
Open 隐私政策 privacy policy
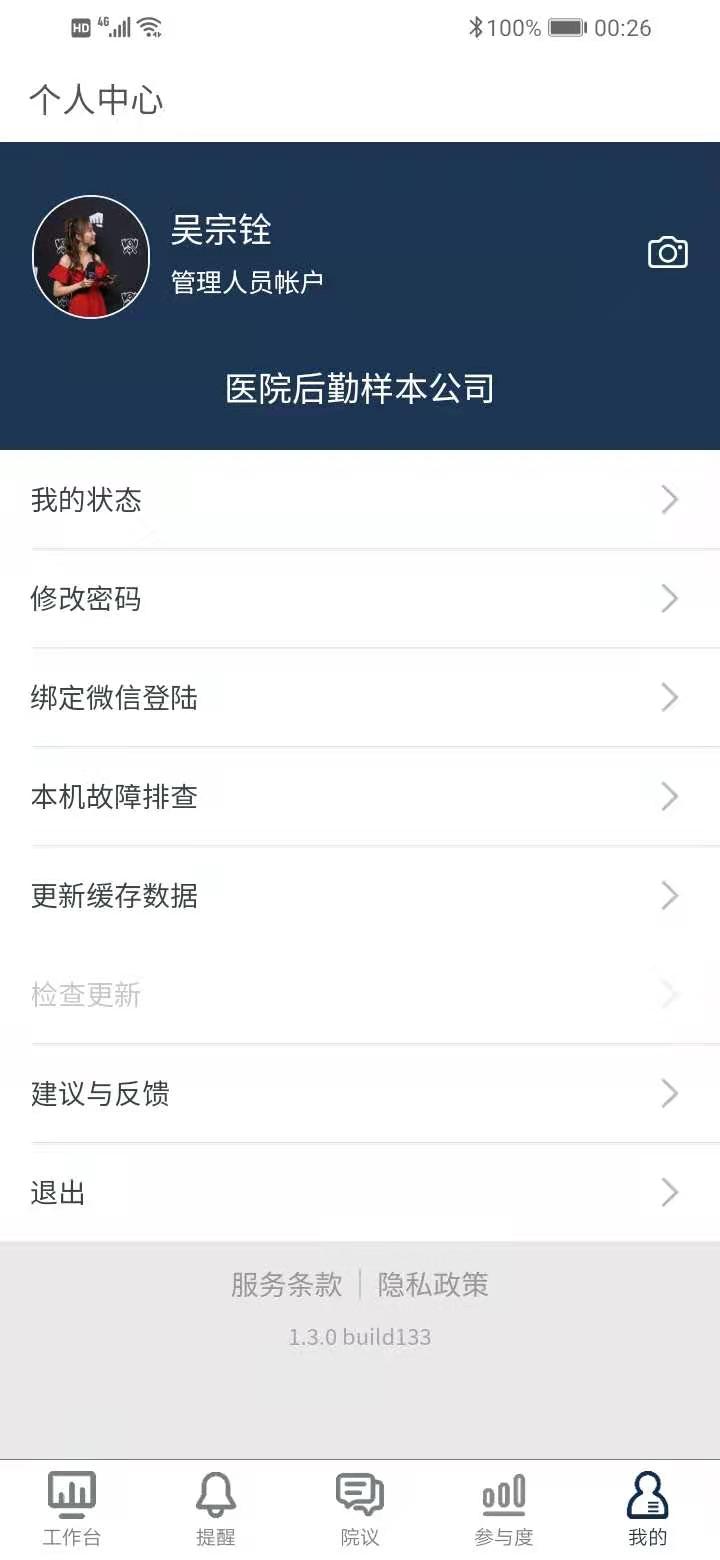[x=433, y=1285]
